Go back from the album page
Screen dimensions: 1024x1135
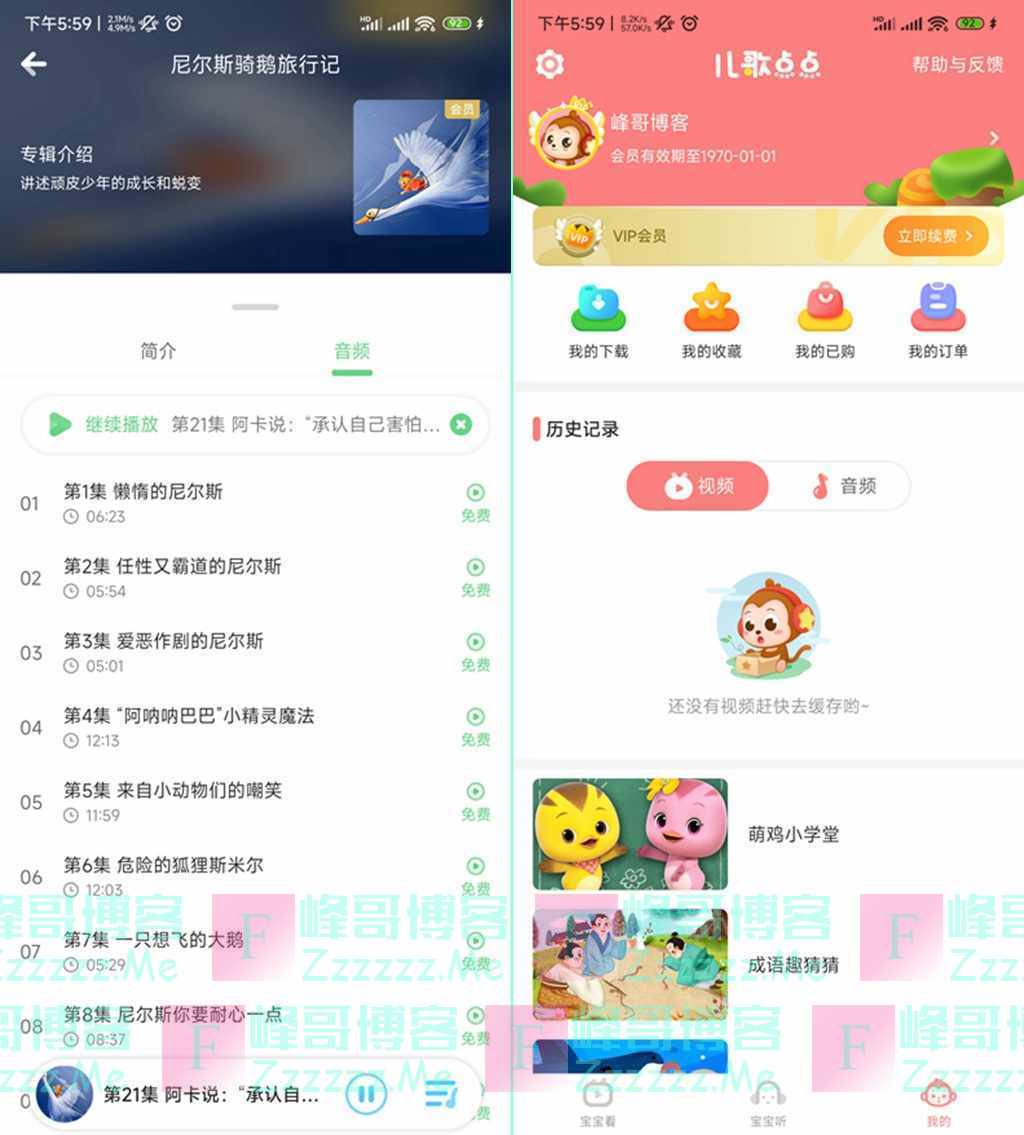[34, 65]
